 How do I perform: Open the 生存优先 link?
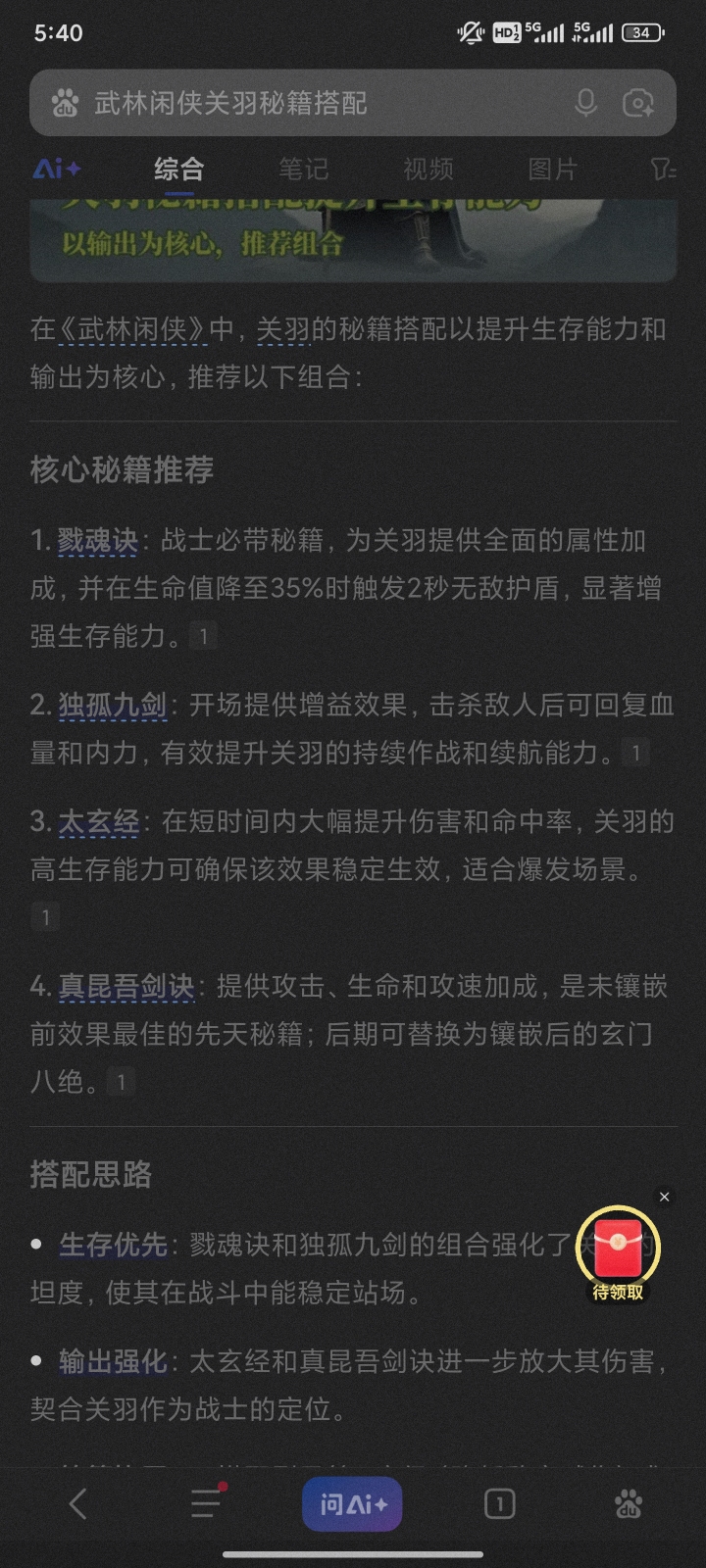pyautogui.click(x=113, y=1245)
